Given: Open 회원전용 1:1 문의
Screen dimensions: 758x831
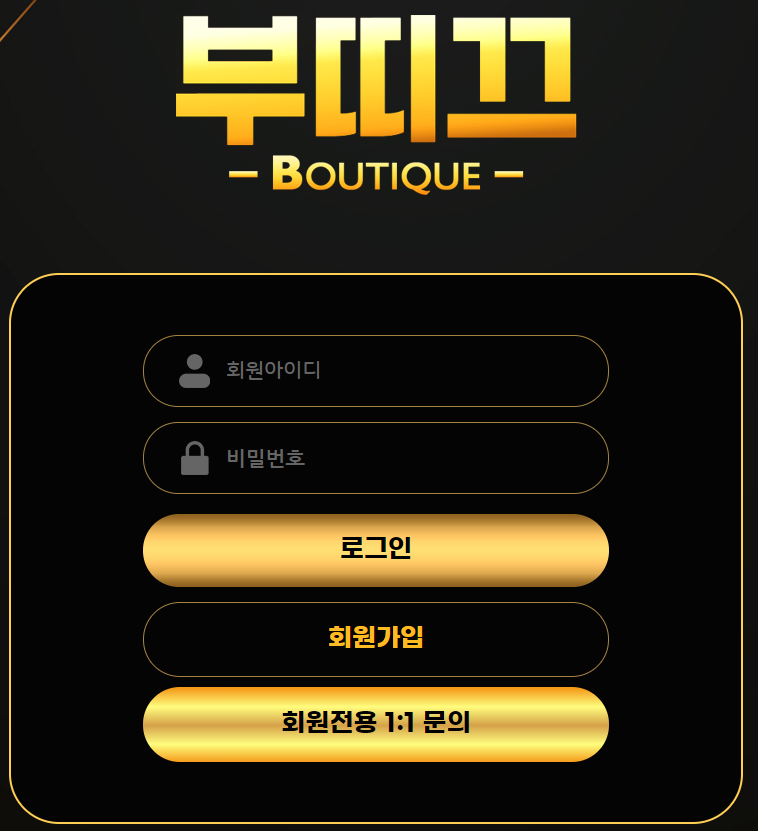Looking at the screenshot, I should tap(376, 724).
